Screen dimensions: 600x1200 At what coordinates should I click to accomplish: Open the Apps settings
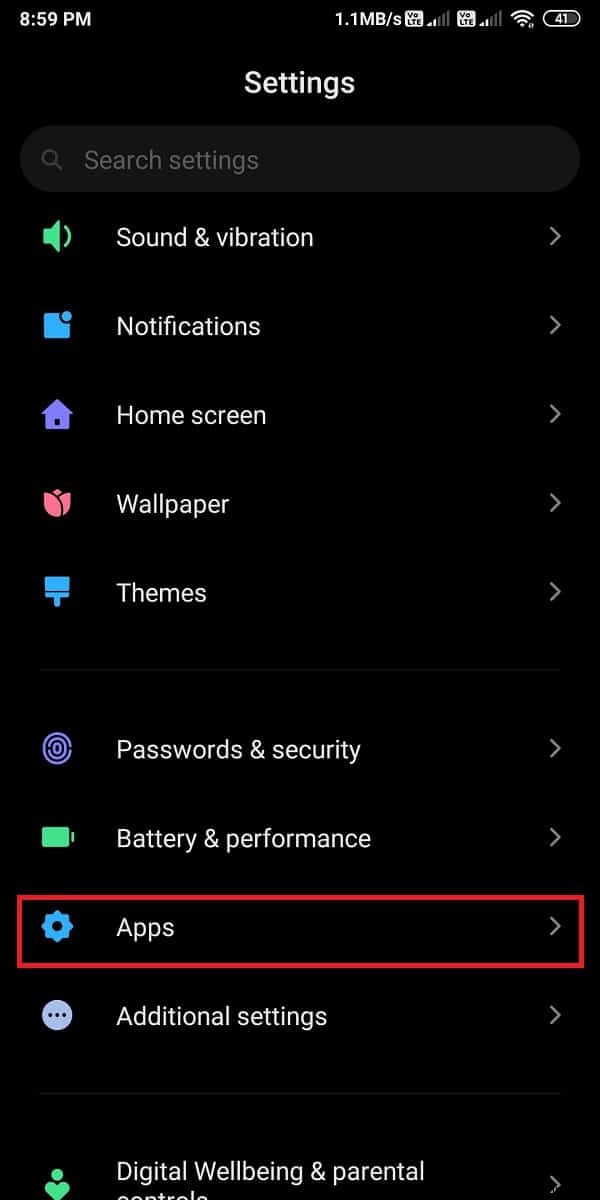300,927
